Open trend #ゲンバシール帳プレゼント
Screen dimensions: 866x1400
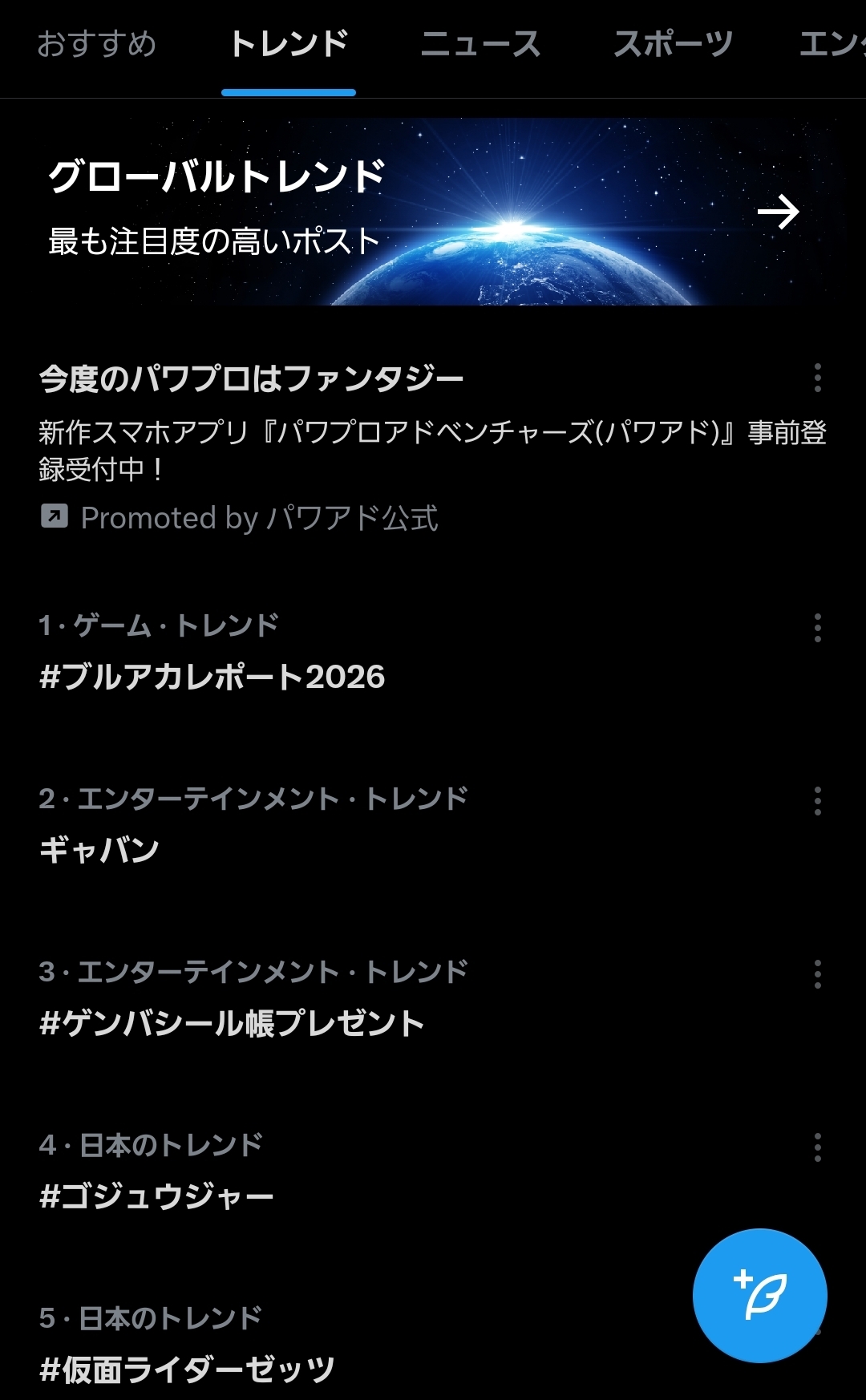[x=232, y=1023]
